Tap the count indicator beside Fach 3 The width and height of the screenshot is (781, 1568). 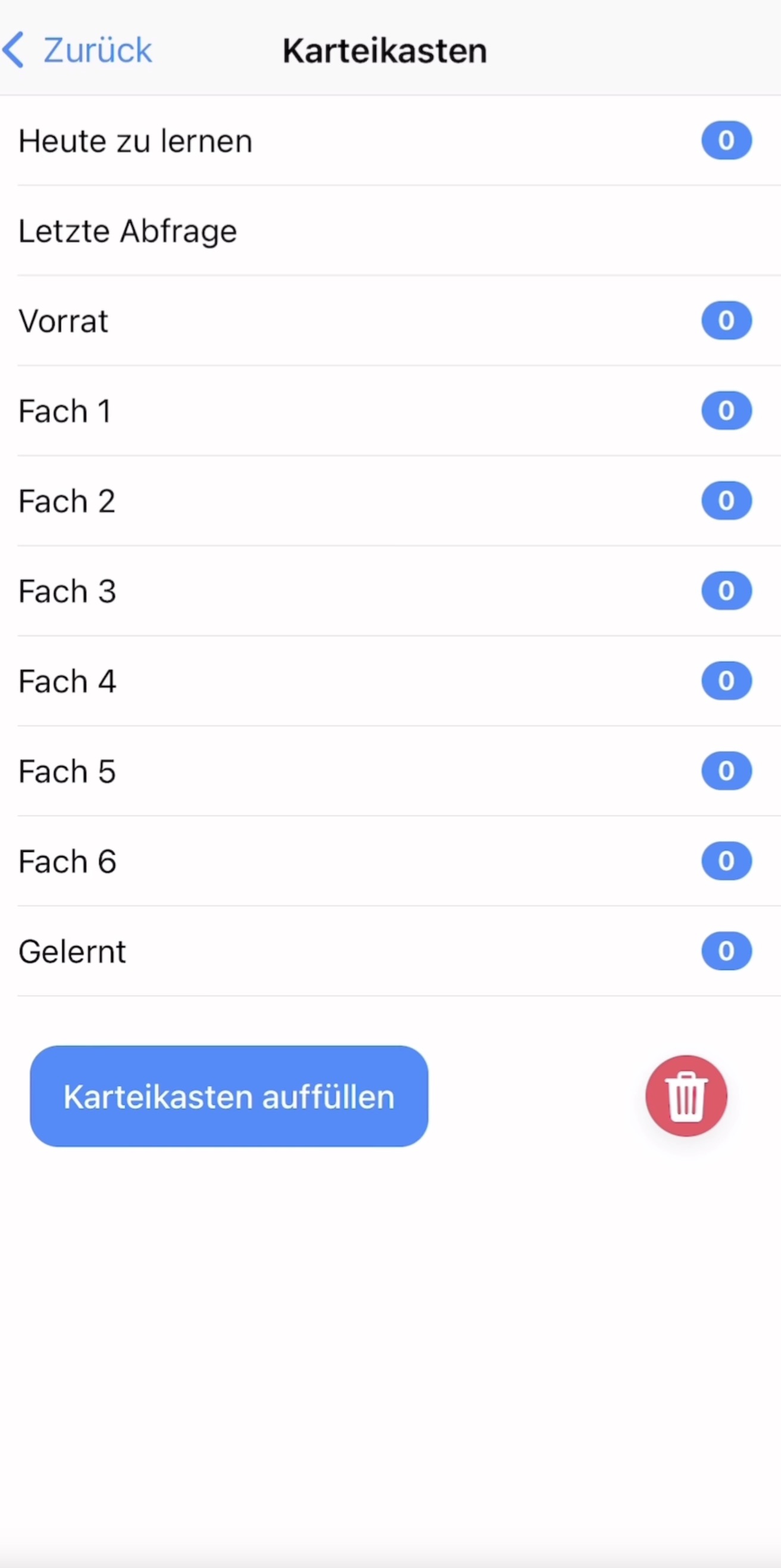726,591
